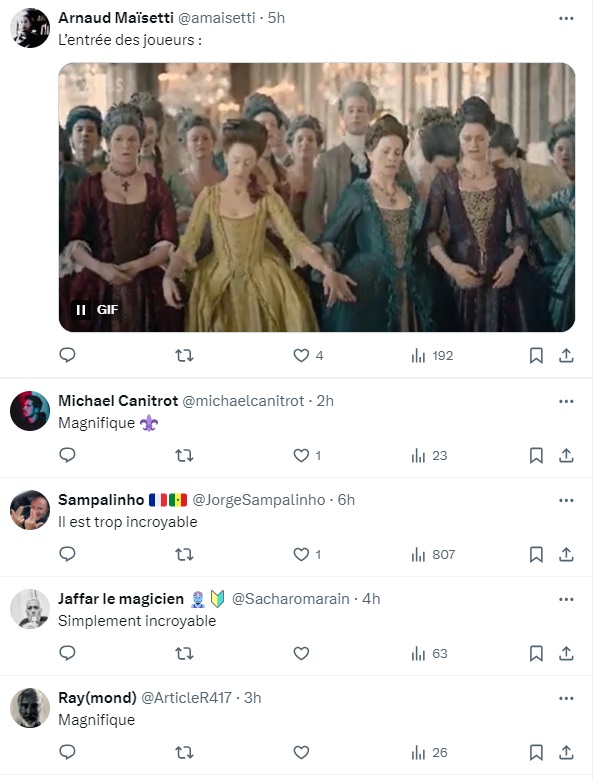This screenshot has height=781, width=607.
Task: Share Michael Canitrot's reply
Action: tap(565, 455)
